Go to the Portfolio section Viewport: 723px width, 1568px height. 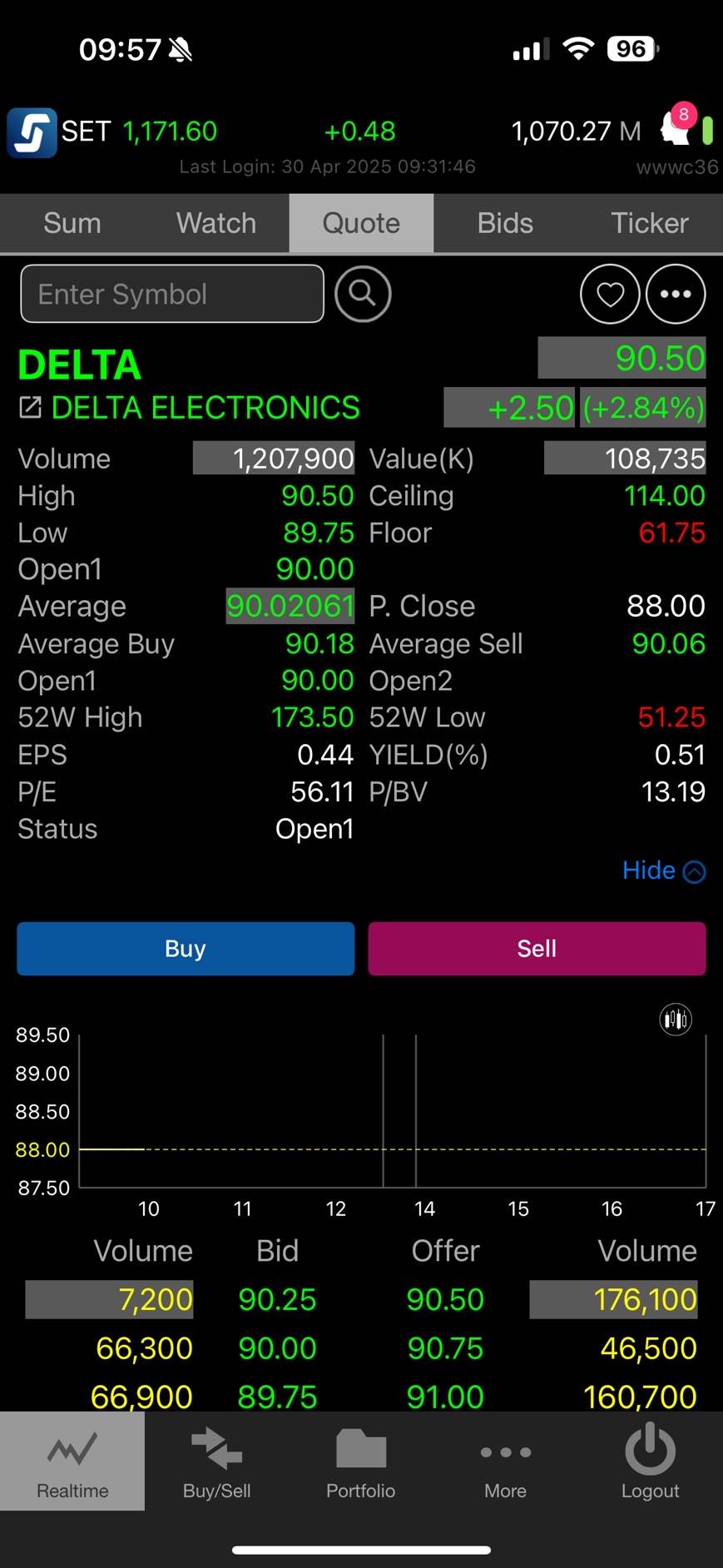361,1461
